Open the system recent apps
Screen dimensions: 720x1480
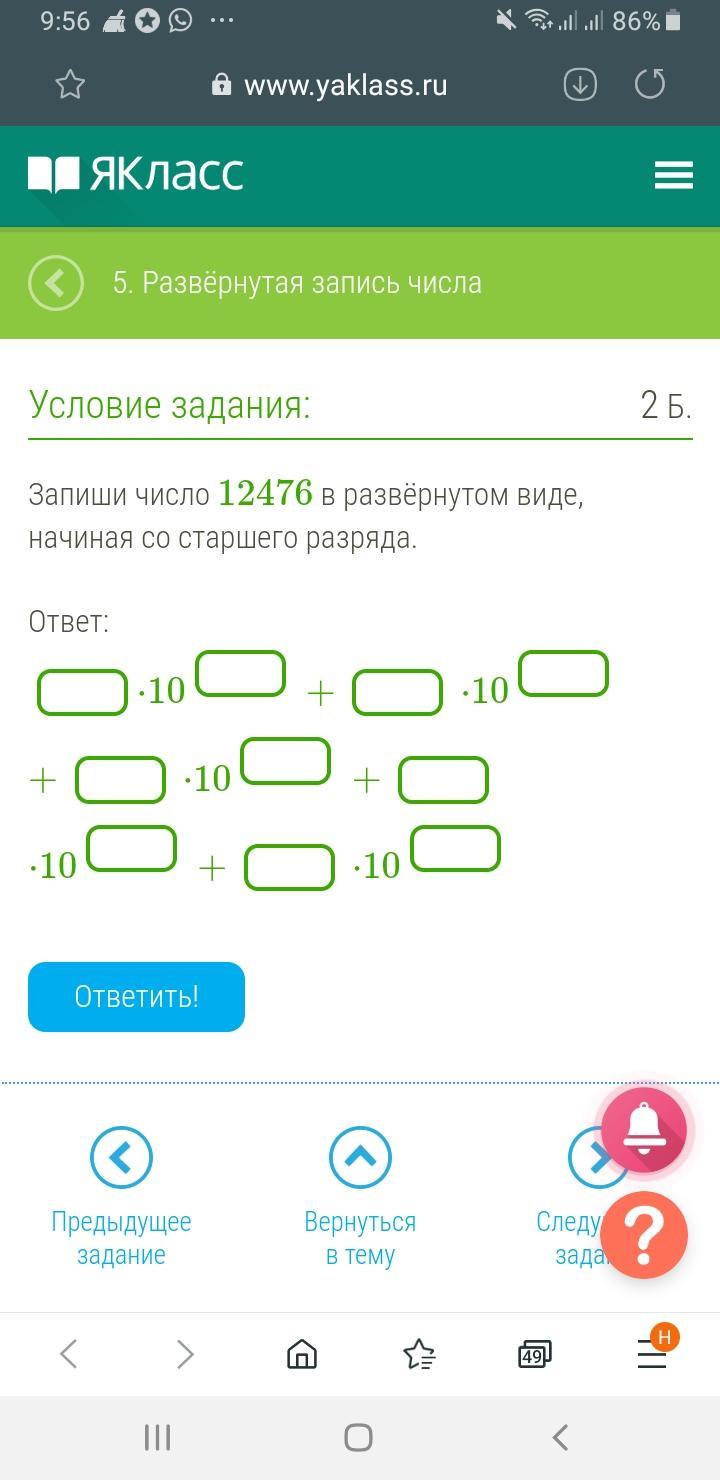pyautogui.click(x=158, y=1437)
